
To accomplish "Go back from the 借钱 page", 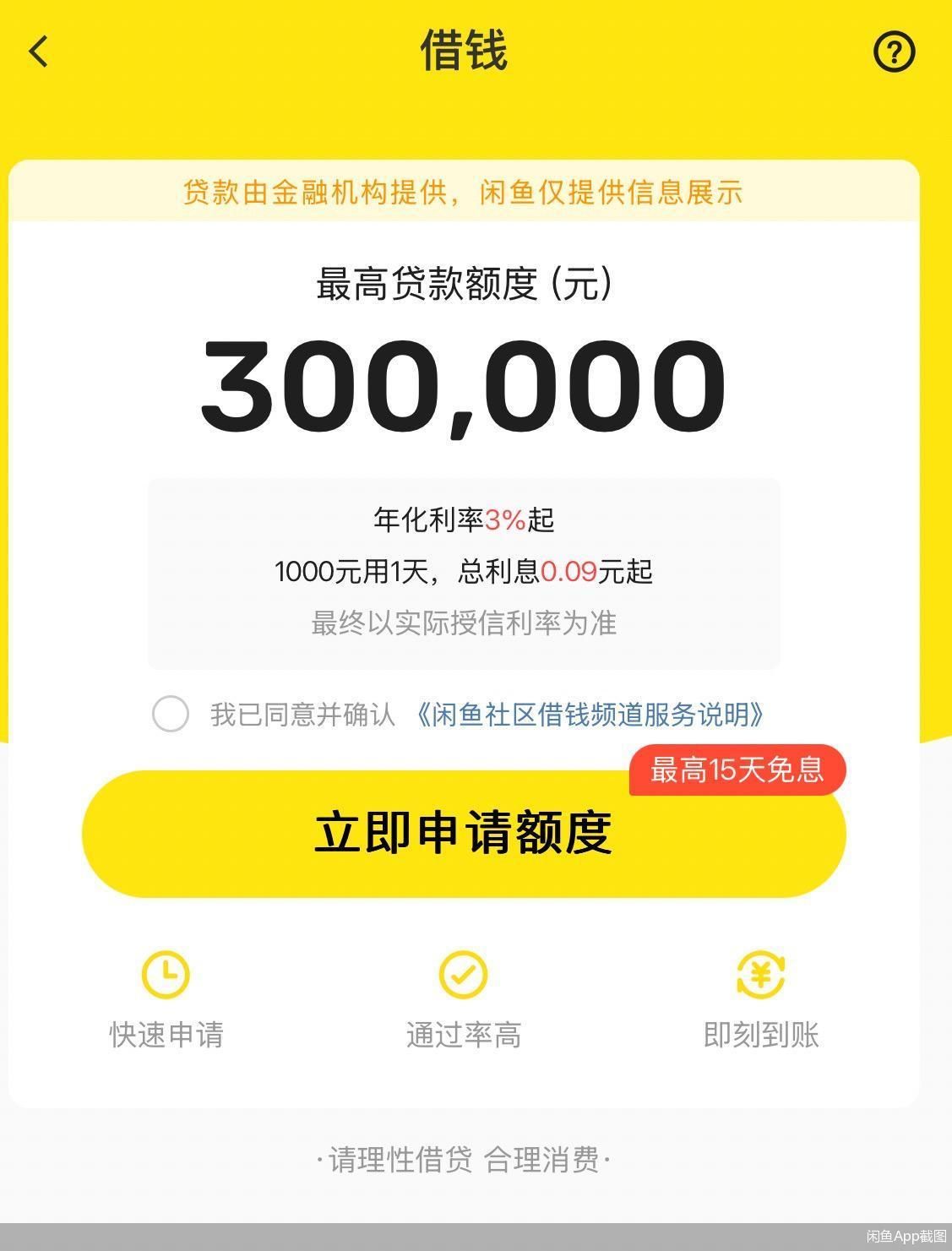I will tap(39, 52).
